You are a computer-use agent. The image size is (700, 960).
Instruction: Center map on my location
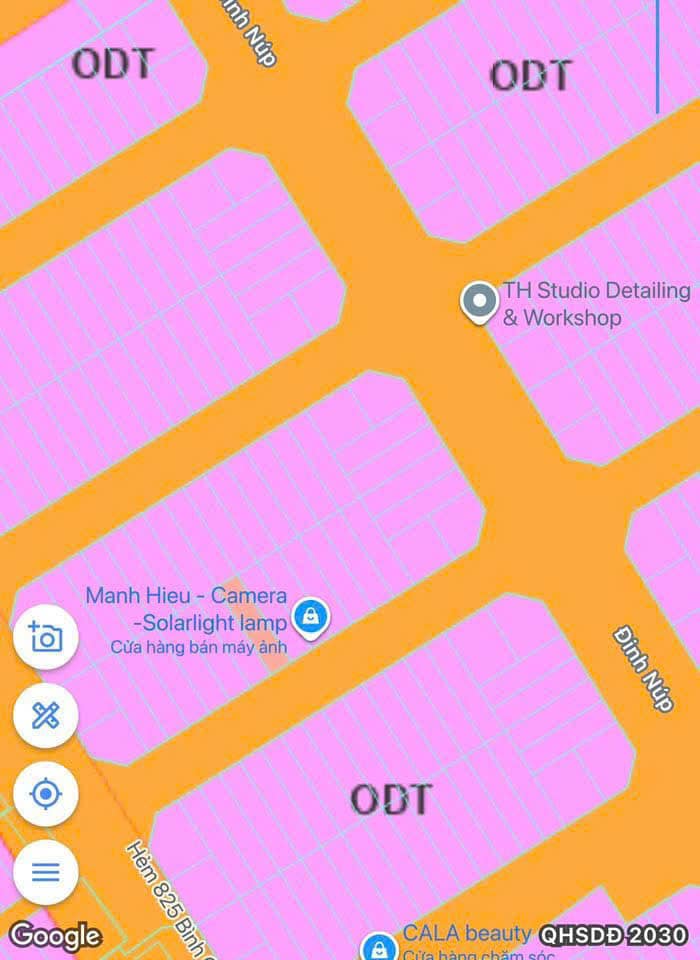46,794
